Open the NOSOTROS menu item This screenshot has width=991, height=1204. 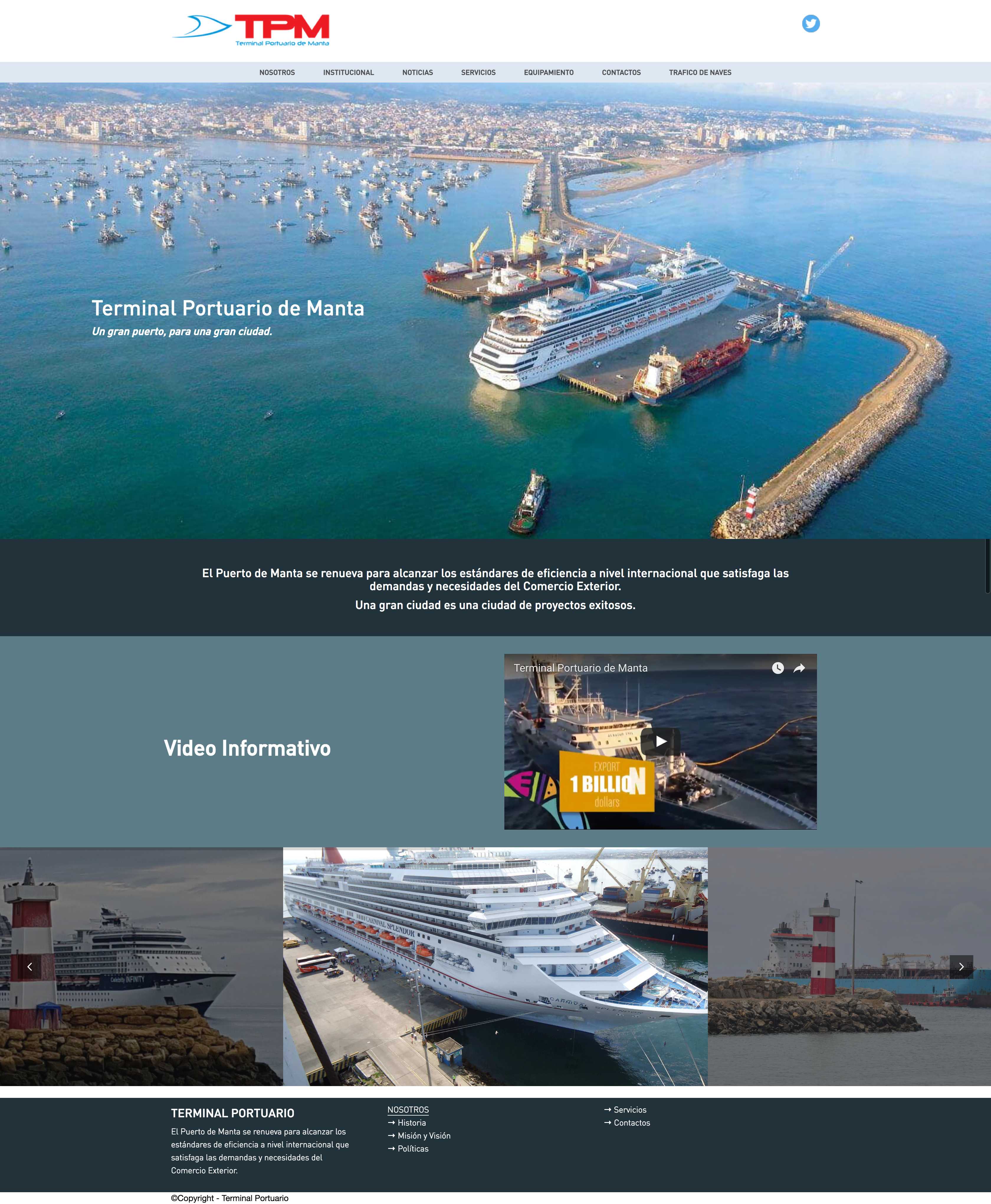[x=277, y=73]
